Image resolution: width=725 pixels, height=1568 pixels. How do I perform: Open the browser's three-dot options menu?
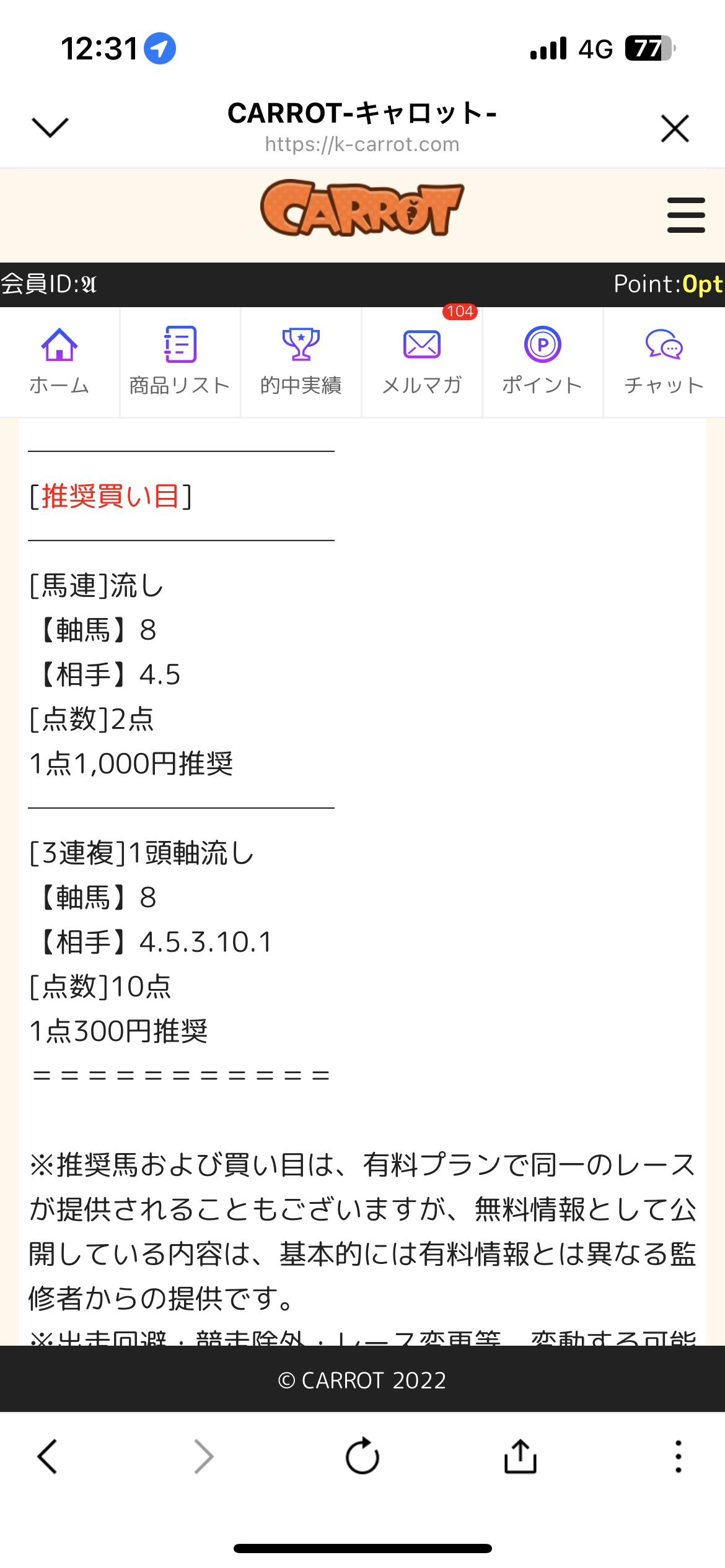pyautogui.click(x=679, y=1456)
